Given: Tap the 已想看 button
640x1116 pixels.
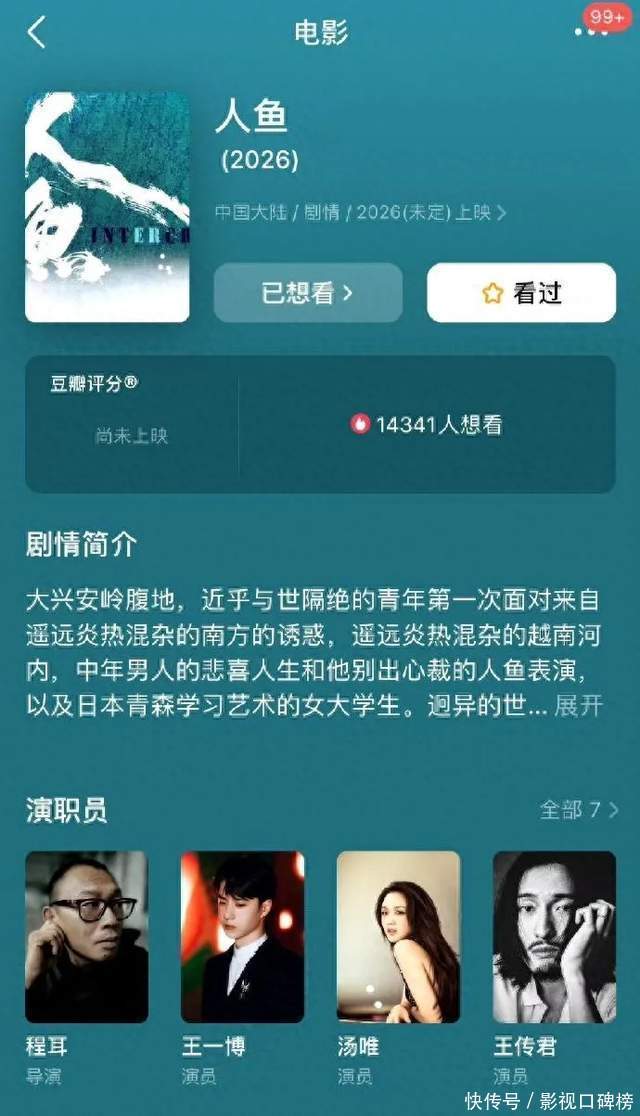Looking at the screenshot, I should [308, 293].
